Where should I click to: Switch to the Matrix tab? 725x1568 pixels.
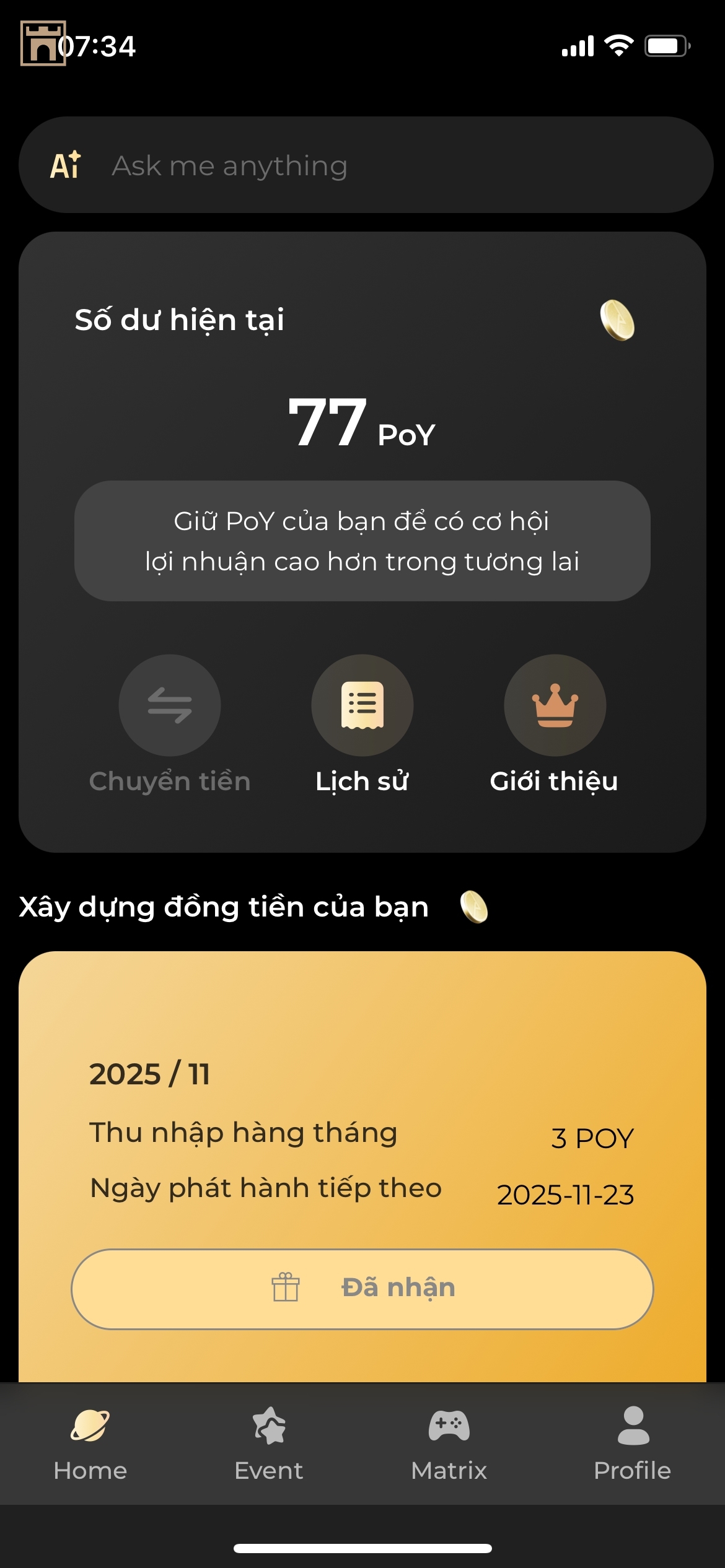449,1443
